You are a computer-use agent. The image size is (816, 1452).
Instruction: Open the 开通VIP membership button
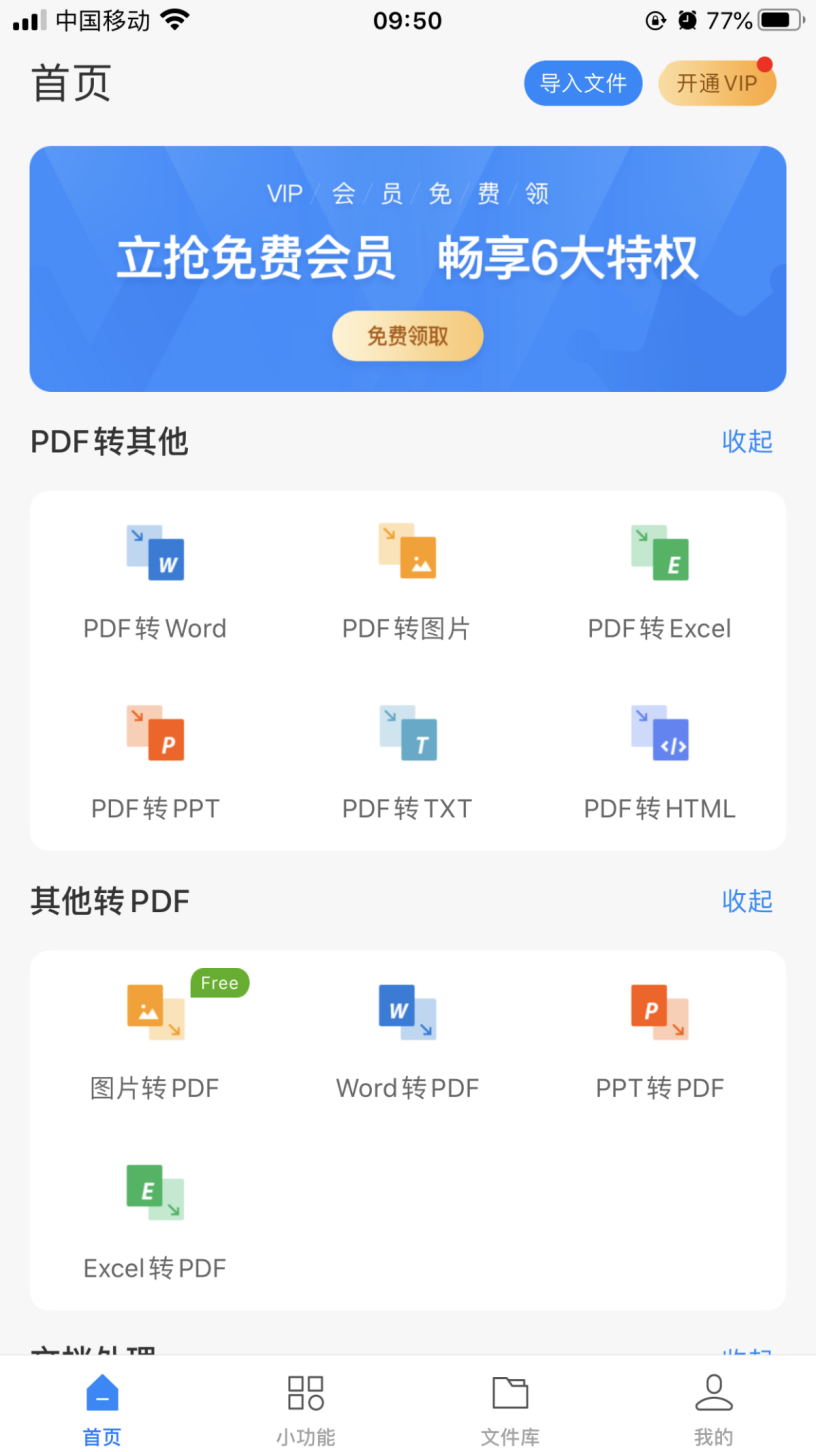pos(717,83)
